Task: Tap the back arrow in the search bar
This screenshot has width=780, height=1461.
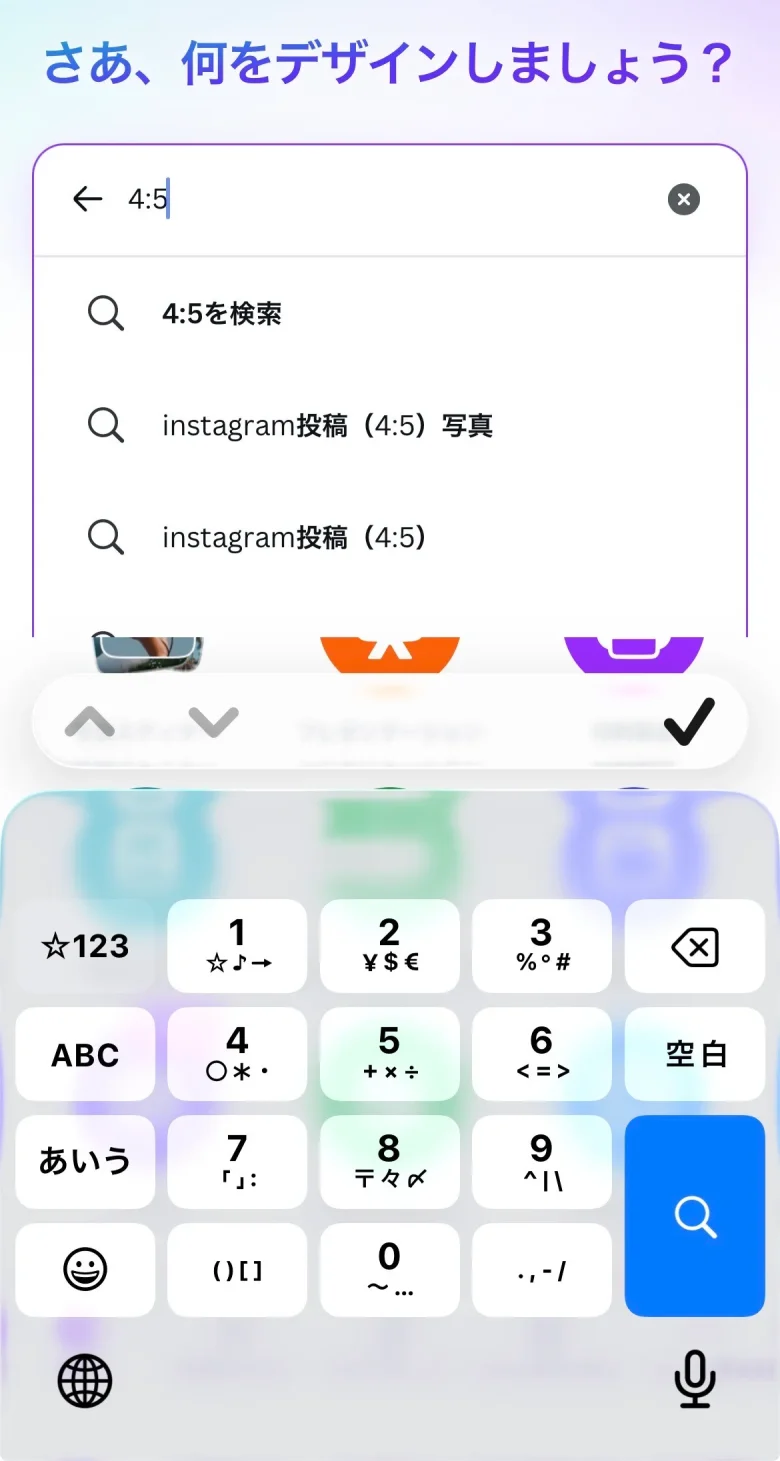Action: click(87, 199)
